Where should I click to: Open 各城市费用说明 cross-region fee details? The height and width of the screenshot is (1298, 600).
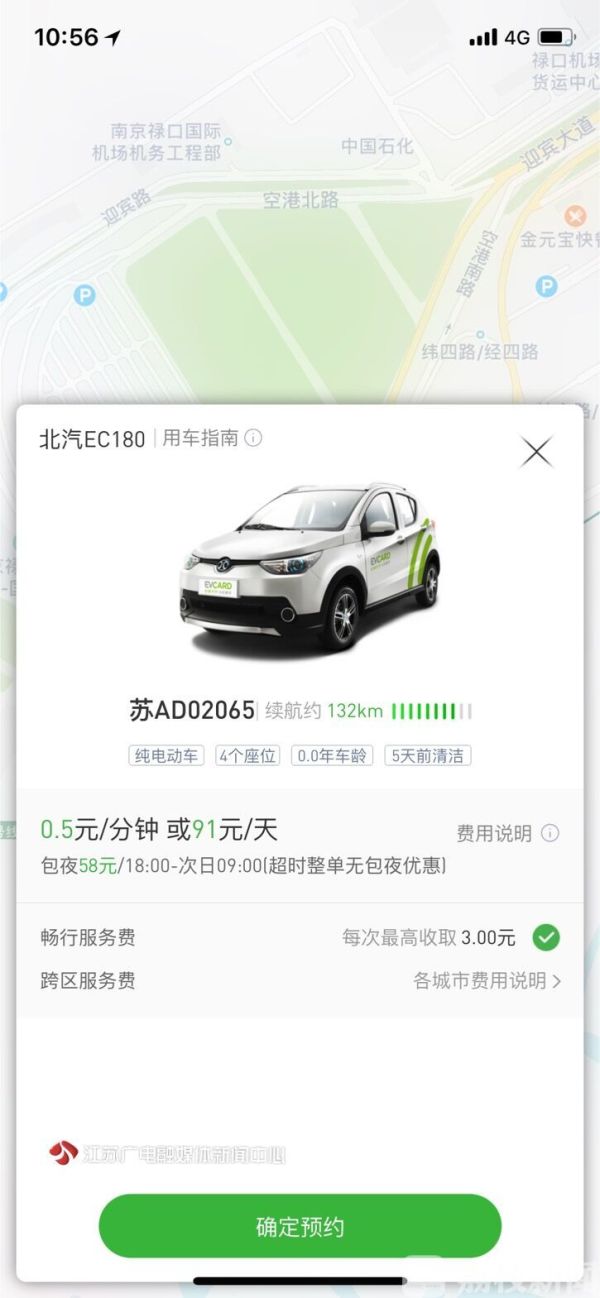[x=487, y=981]
